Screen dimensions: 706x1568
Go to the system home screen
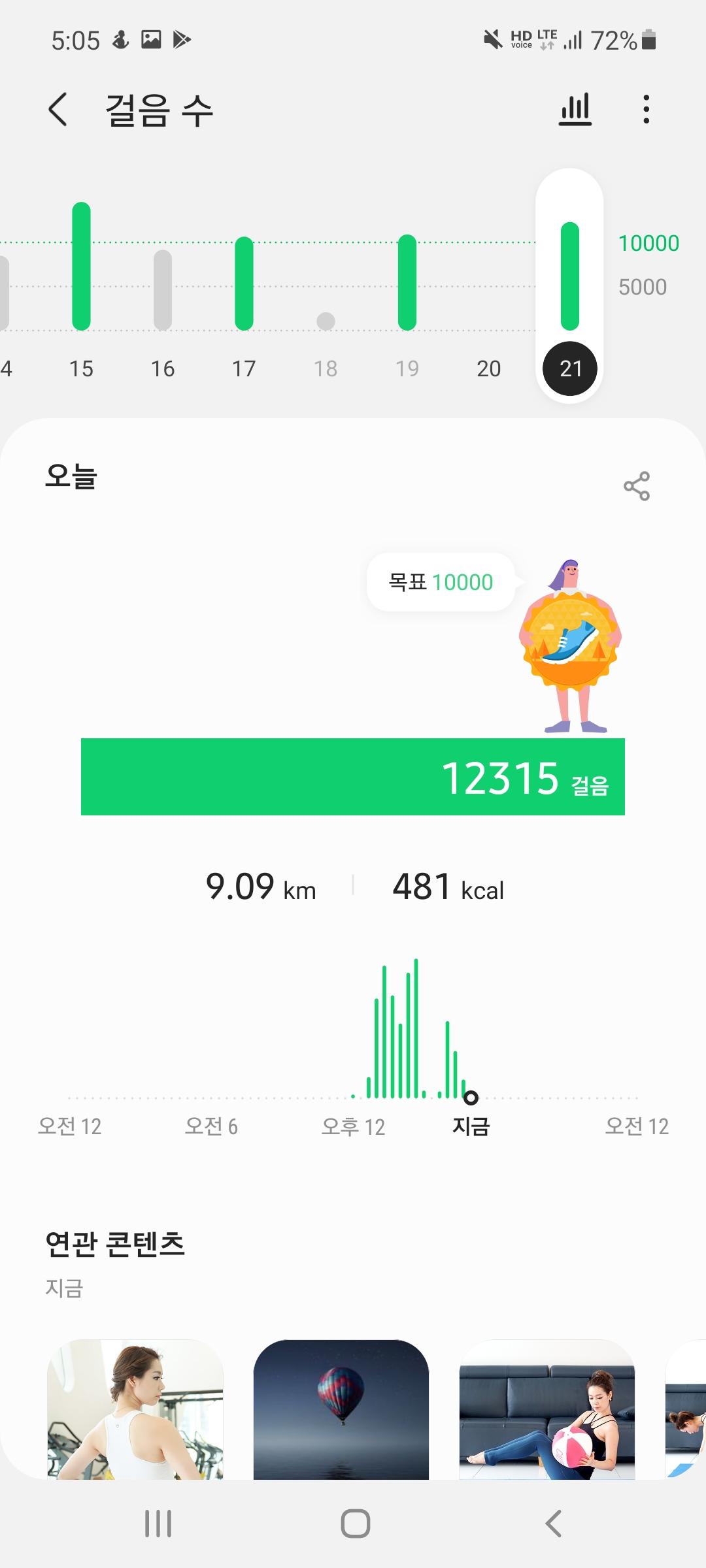tap(355, 1524)
